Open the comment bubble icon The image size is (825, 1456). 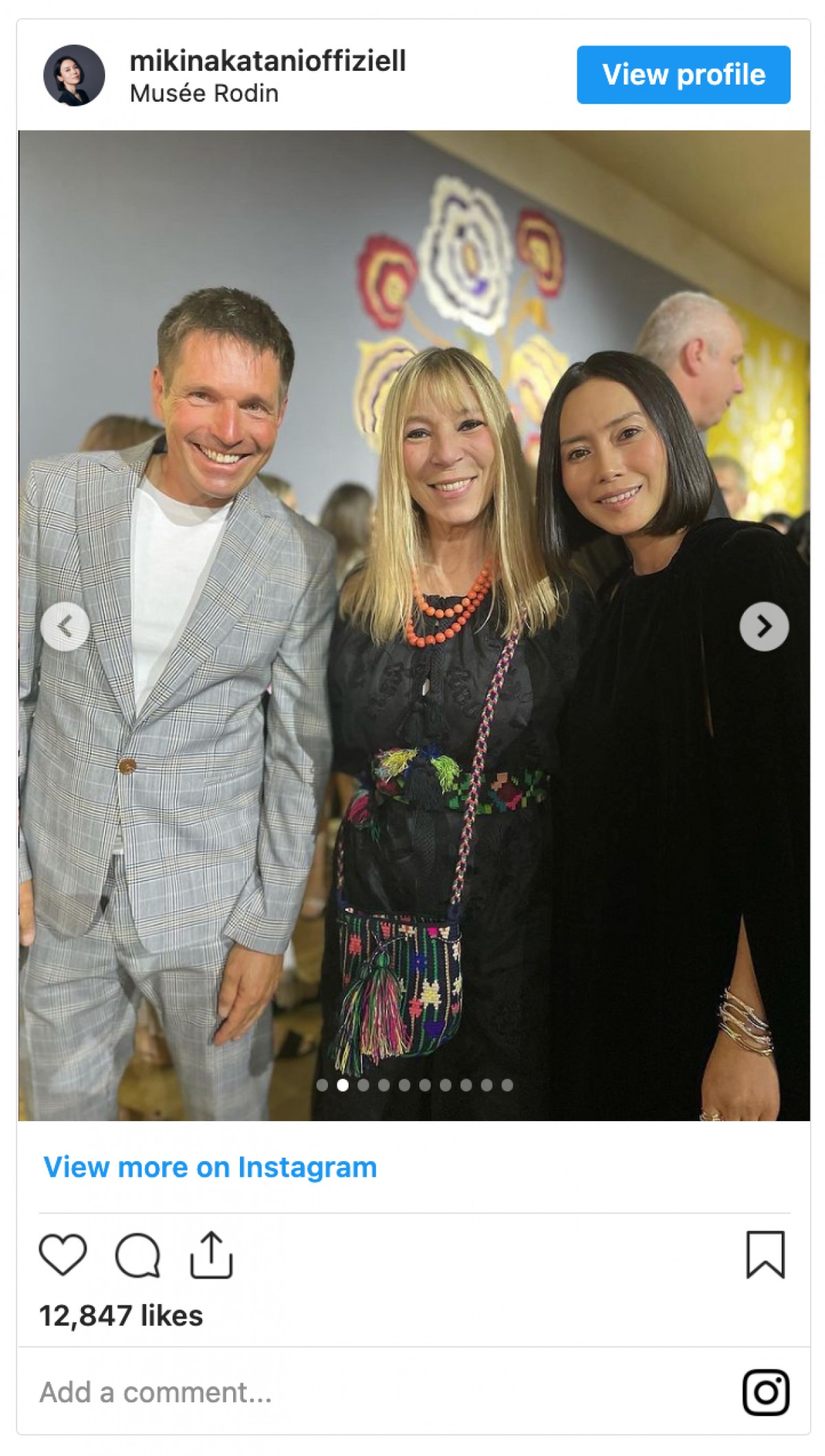pos(137,1255)
